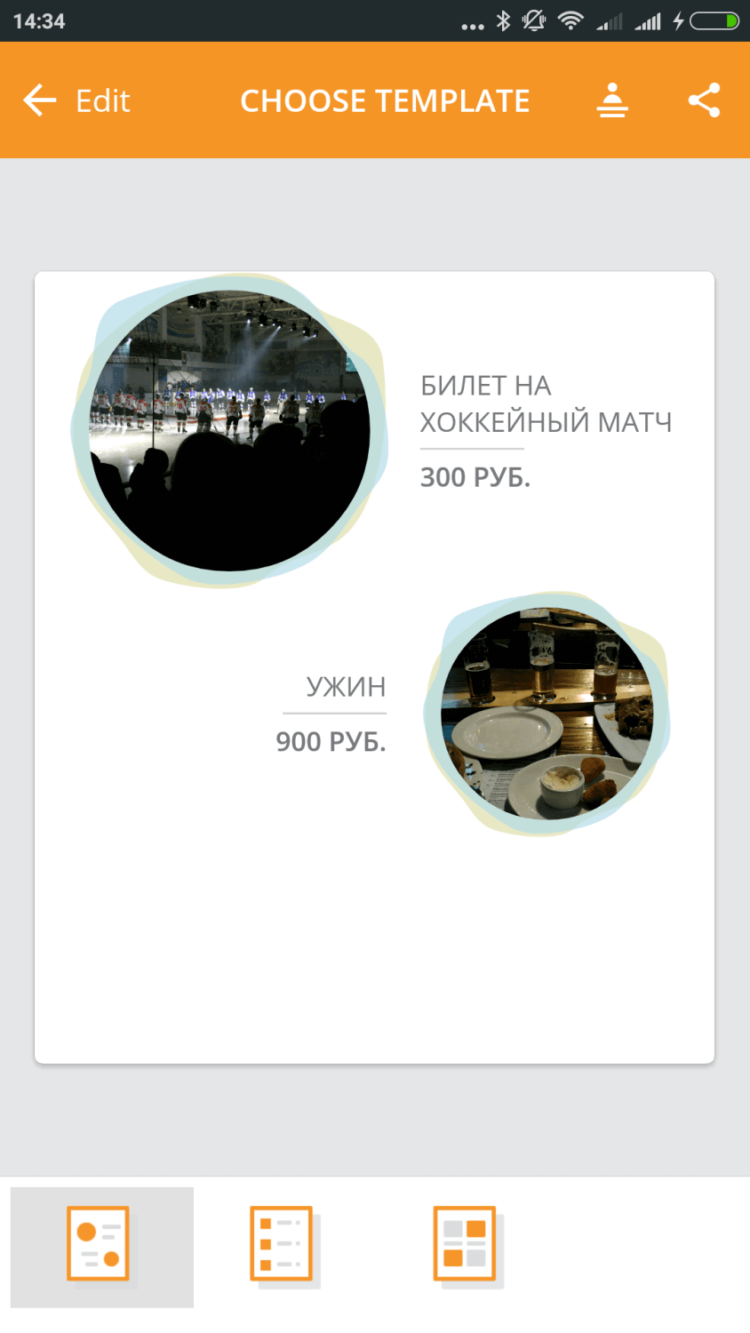
Task: Select the bulleted list template icon
Action: pos(281,1243)
